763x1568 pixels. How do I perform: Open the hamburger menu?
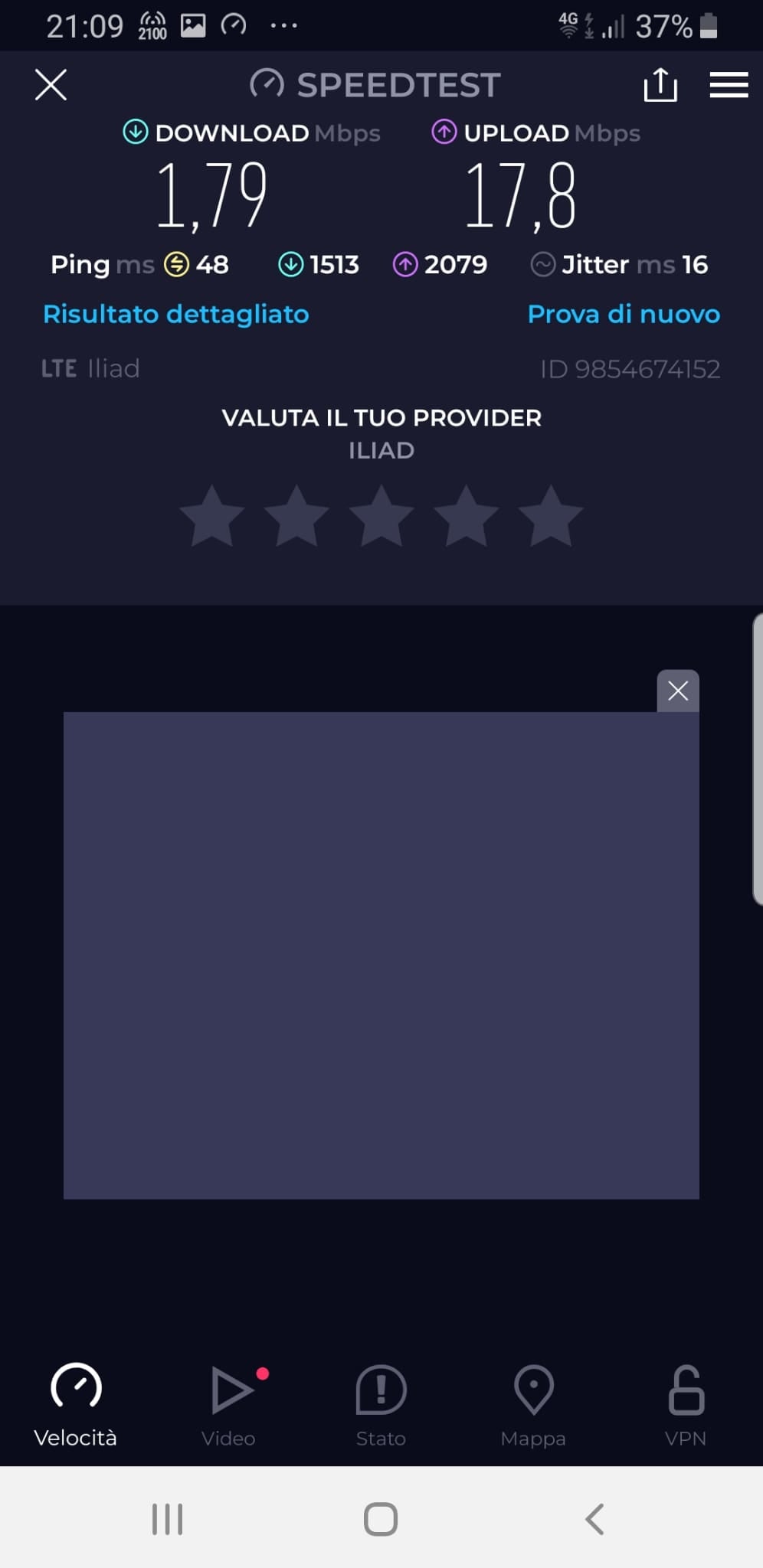point(729,85)
